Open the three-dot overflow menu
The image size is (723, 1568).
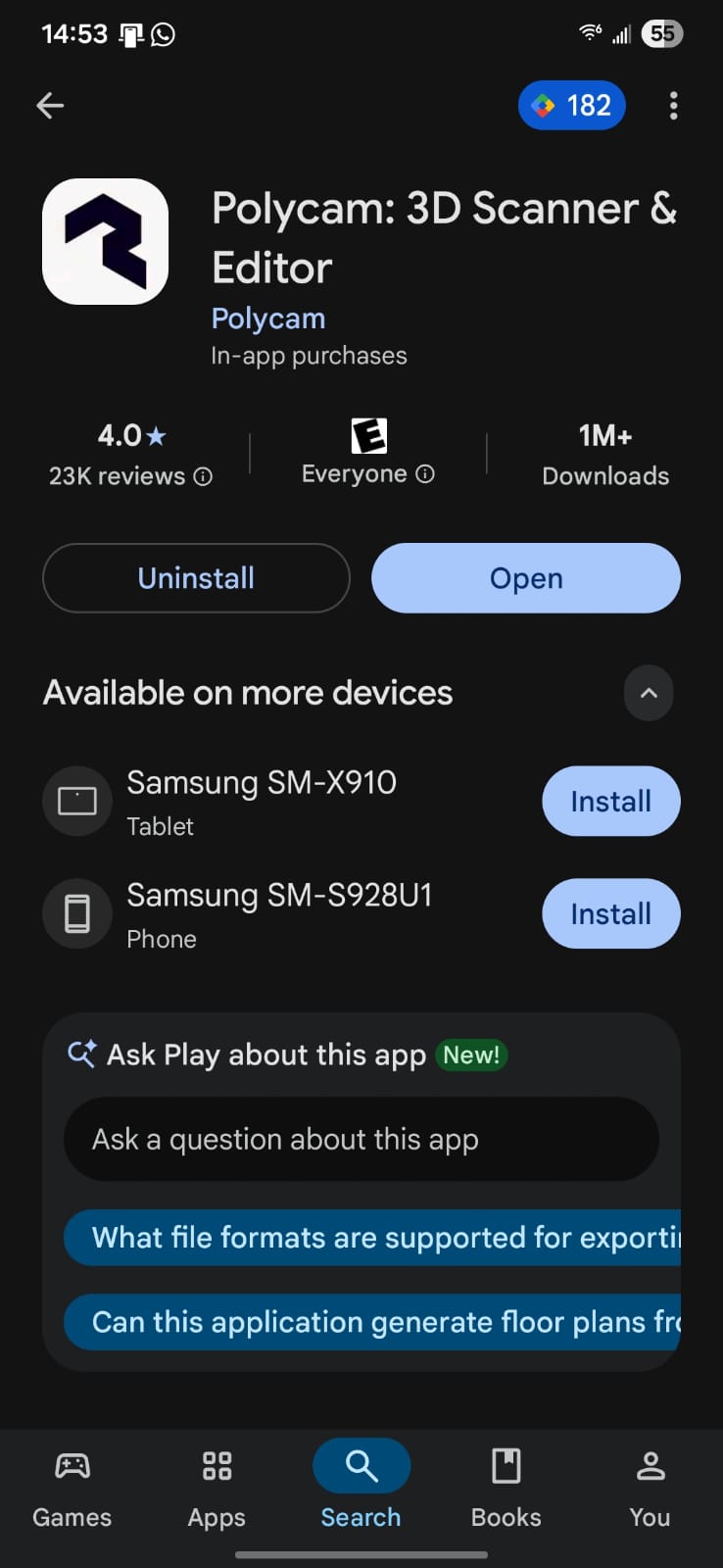673,106
